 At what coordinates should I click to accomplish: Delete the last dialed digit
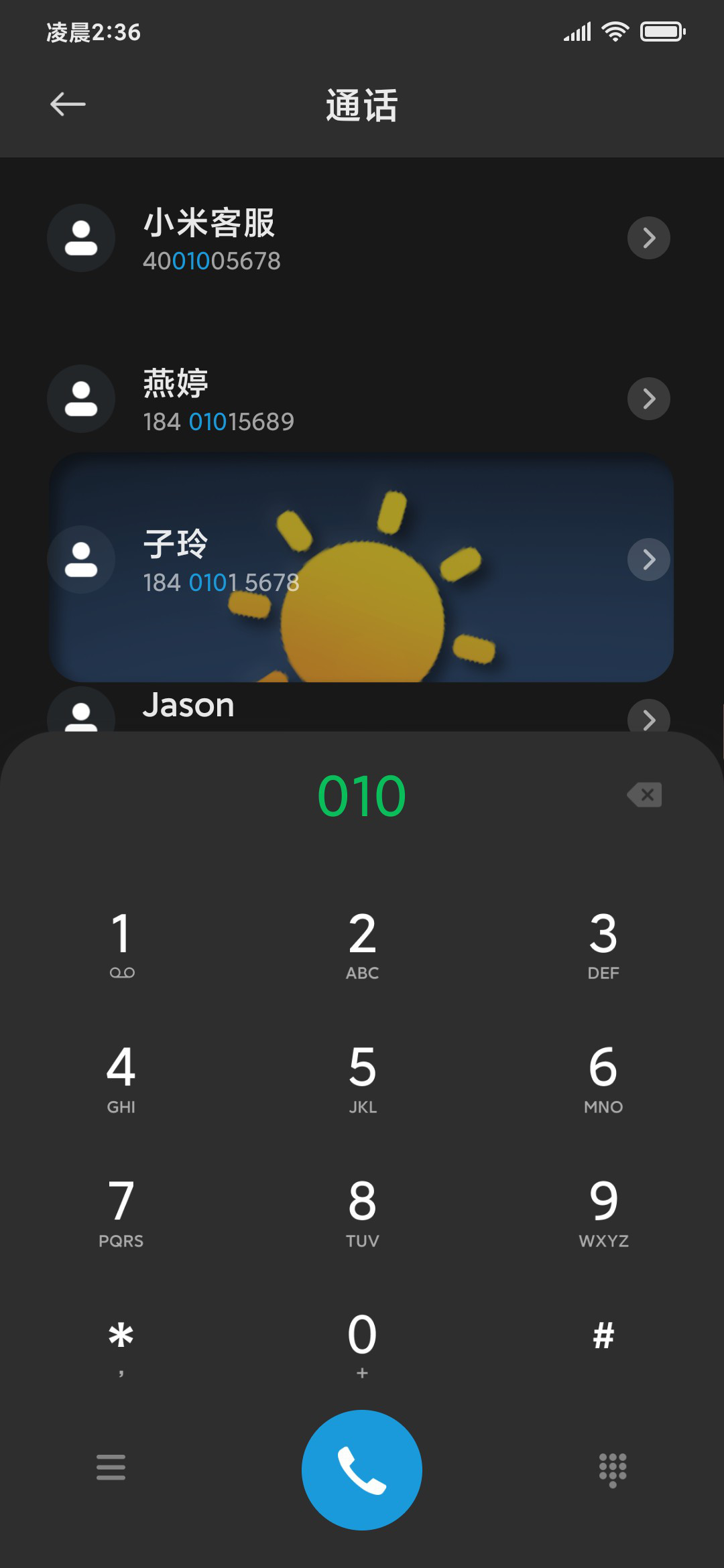644,795
